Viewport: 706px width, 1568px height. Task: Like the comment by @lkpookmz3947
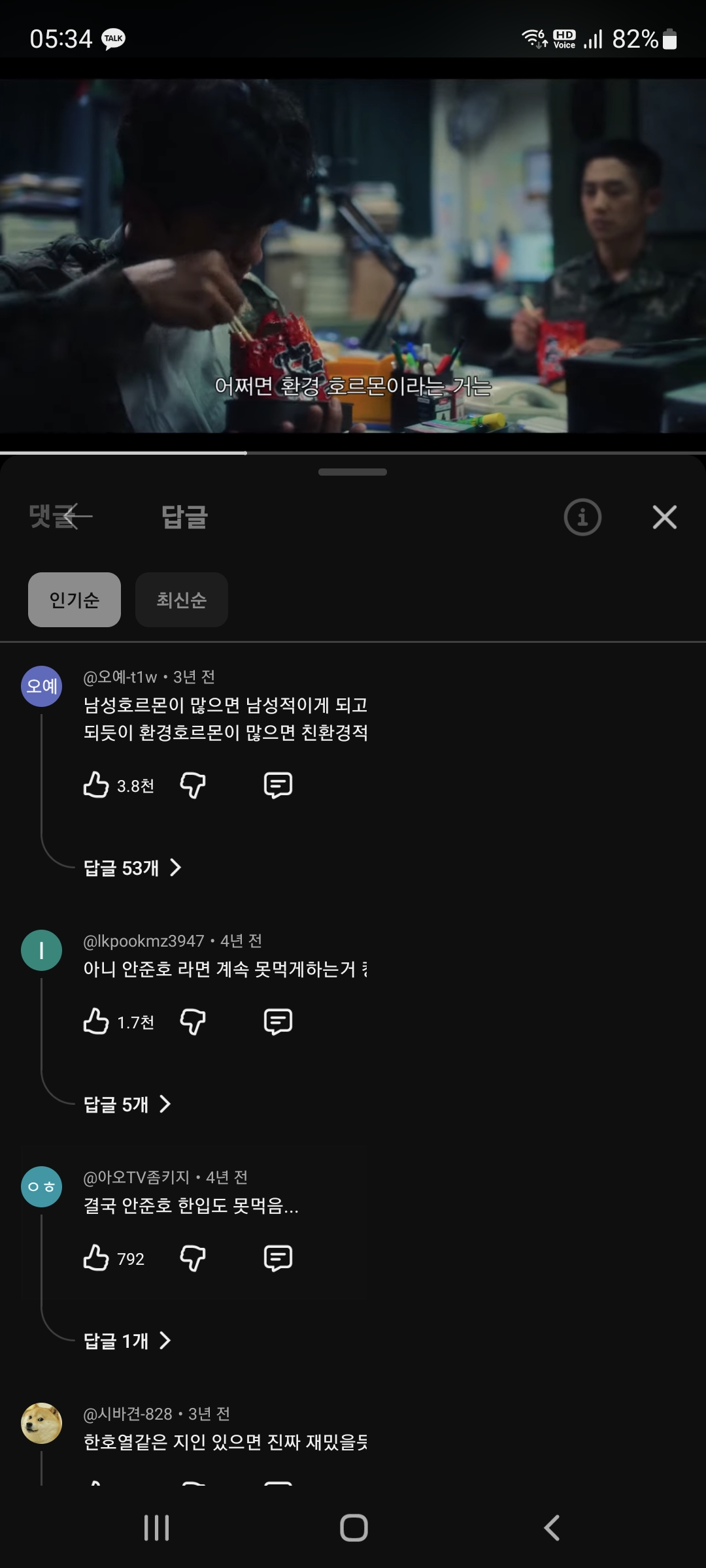(x=96, y=1021)
